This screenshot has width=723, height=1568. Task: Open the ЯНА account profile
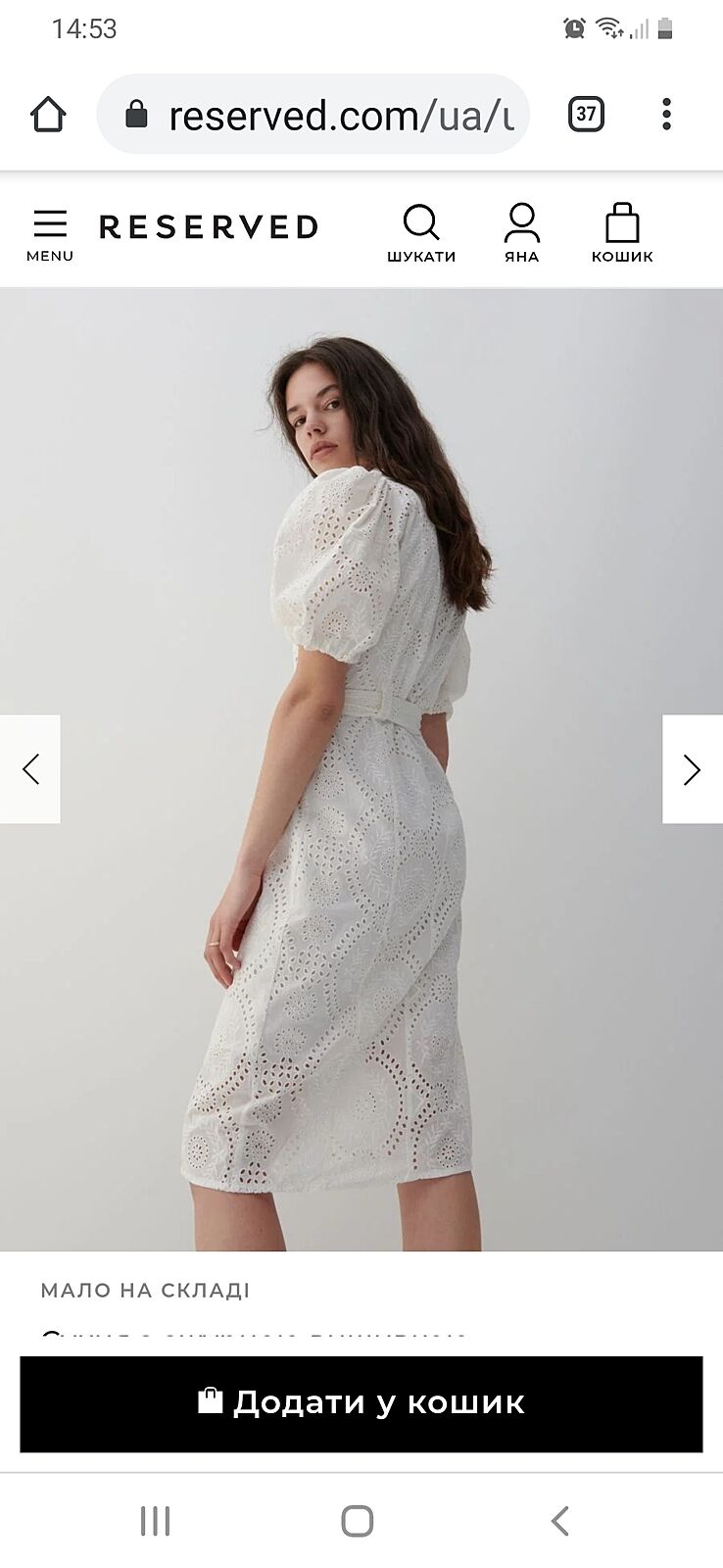point(521,234)
